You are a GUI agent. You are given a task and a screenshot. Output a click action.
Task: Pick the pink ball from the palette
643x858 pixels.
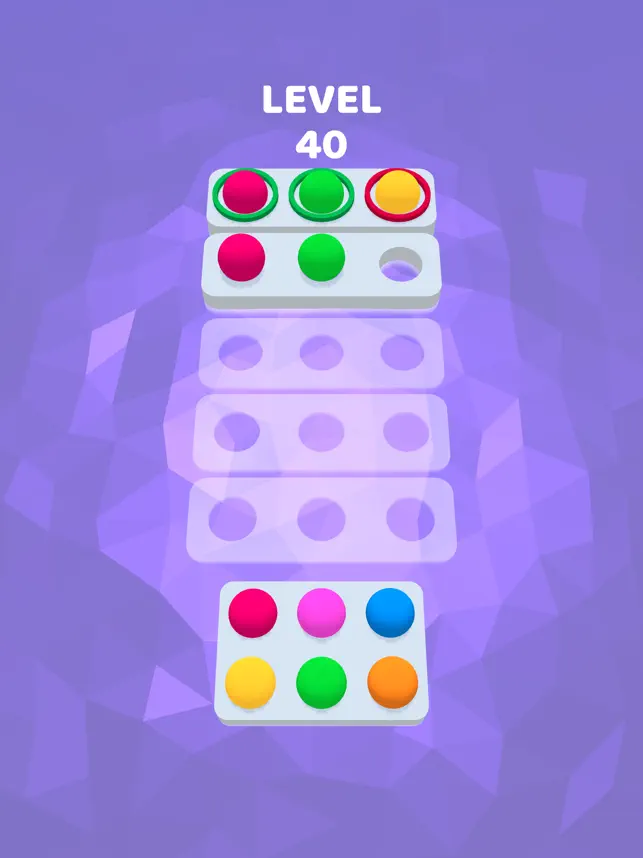coord(321,612)
